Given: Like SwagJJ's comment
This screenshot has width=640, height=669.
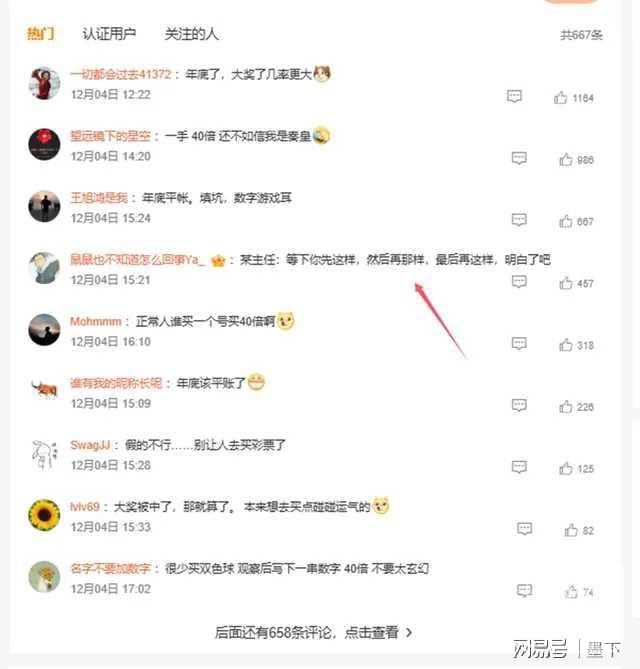Looking at the screenshot, I should pyautogui.click(x=566, y=468).
